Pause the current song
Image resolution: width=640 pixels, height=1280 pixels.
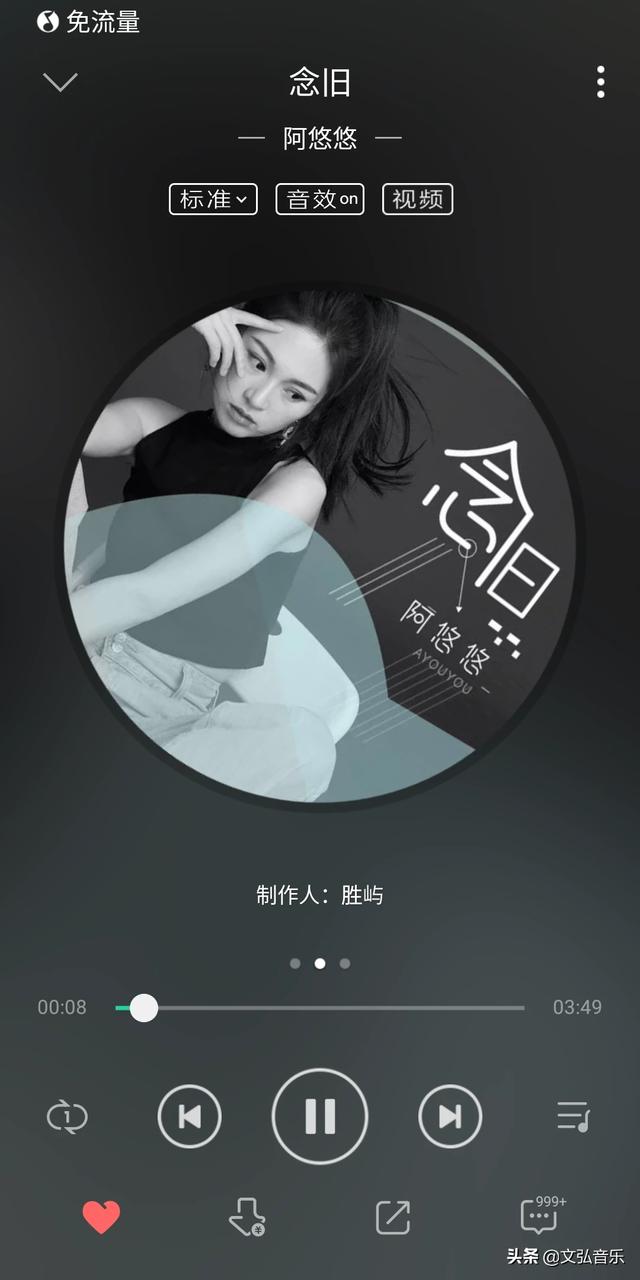(320, 1116)
